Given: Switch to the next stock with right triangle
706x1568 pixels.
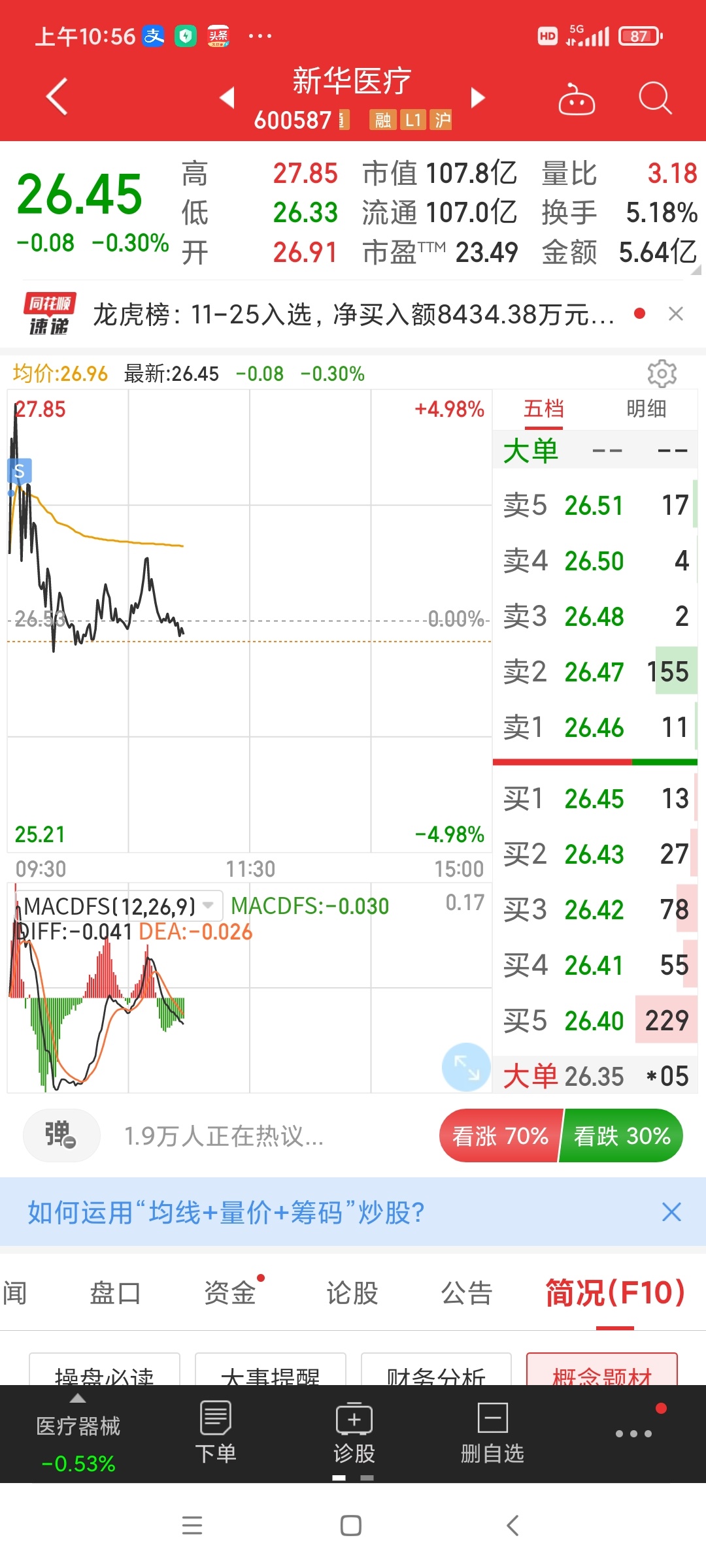Looking at the screenshot, I should click(478, 97).
